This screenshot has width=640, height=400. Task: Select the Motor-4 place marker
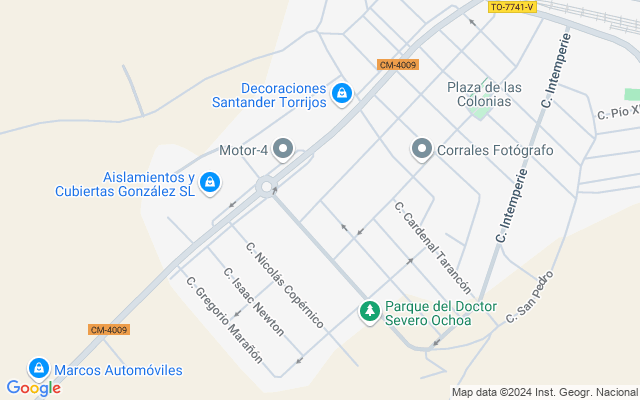coord(283,149)
